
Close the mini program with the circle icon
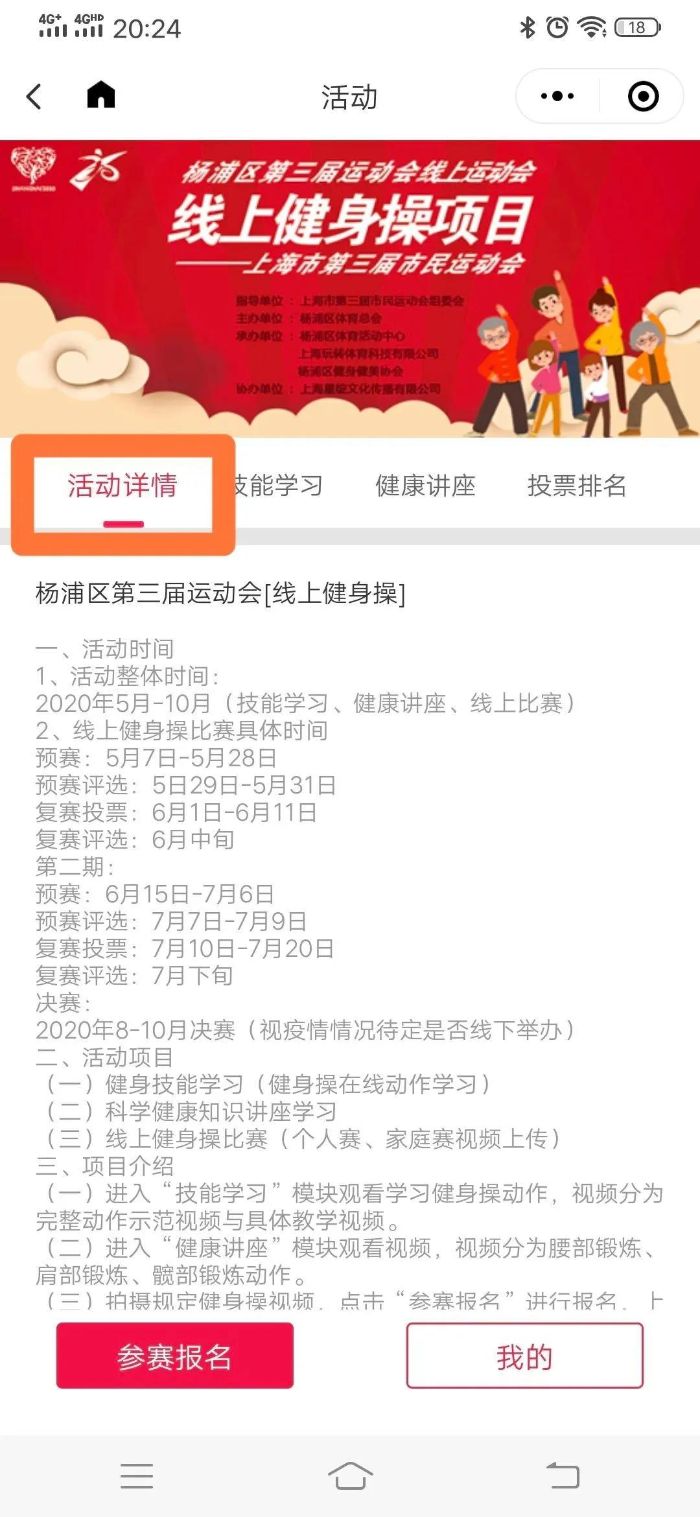click(x=643, y=97)
